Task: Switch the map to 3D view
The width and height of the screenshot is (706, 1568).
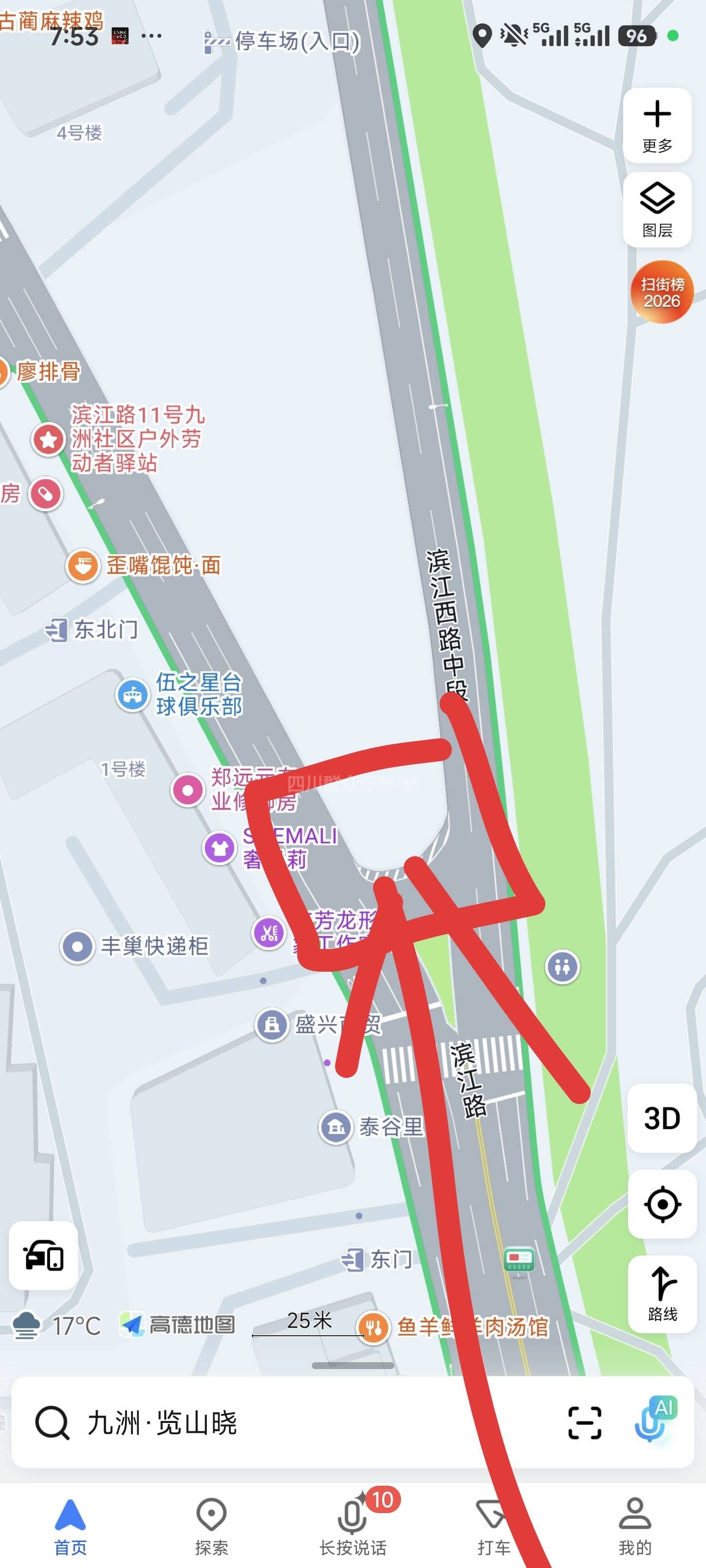Action: click(x=661, y=1118)
